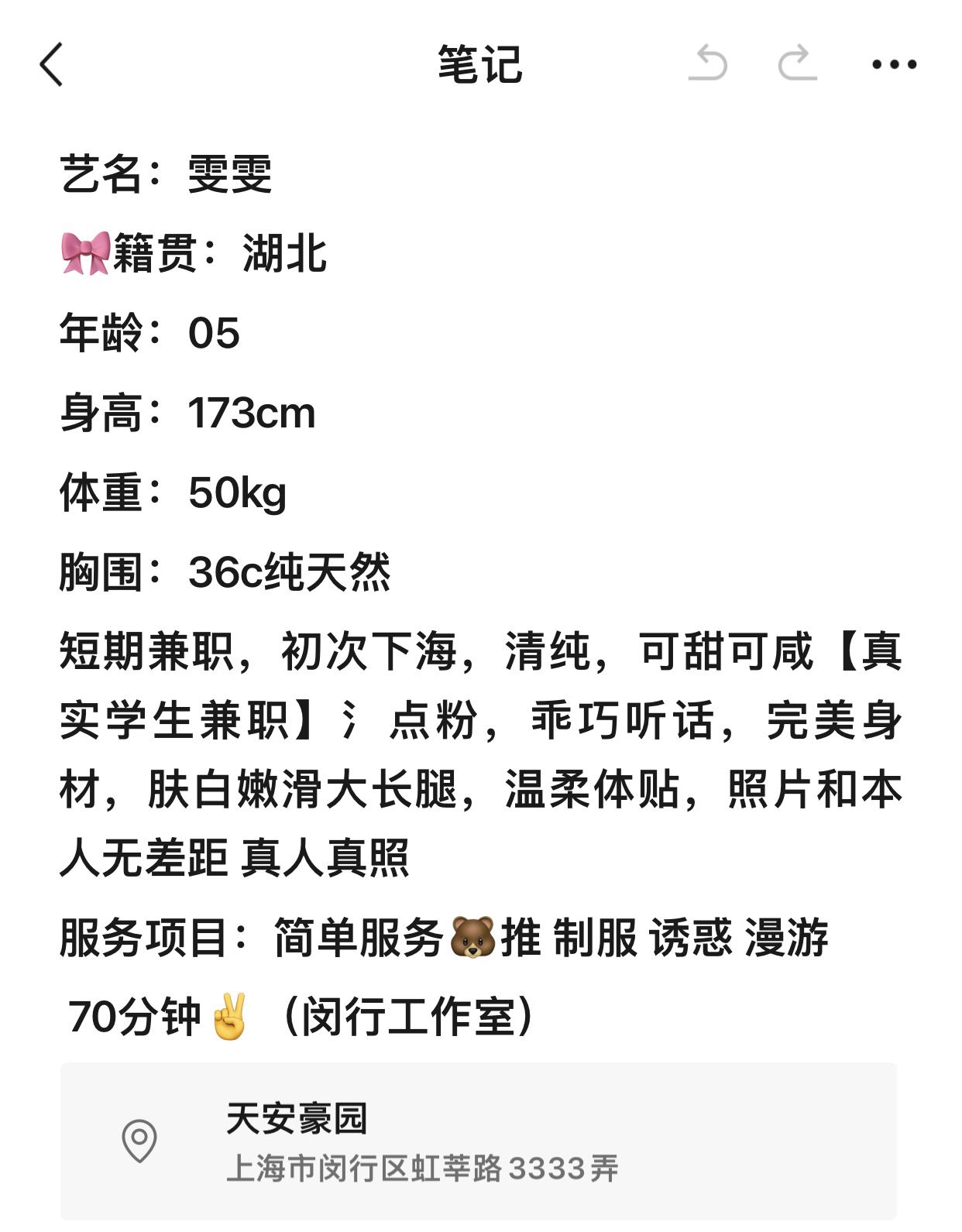
Task: Go back from the note editor
Action: [51, 64]
